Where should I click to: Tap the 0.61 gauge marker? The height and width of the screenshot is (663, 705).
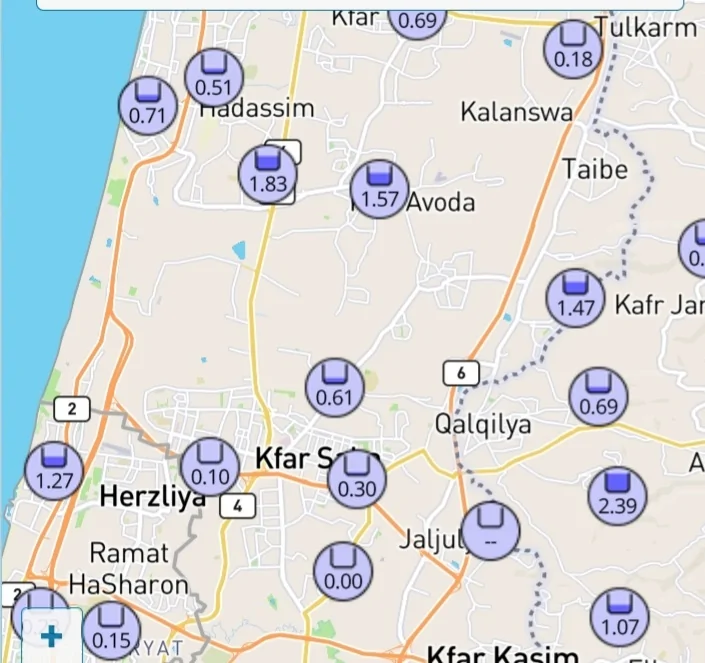334,387
